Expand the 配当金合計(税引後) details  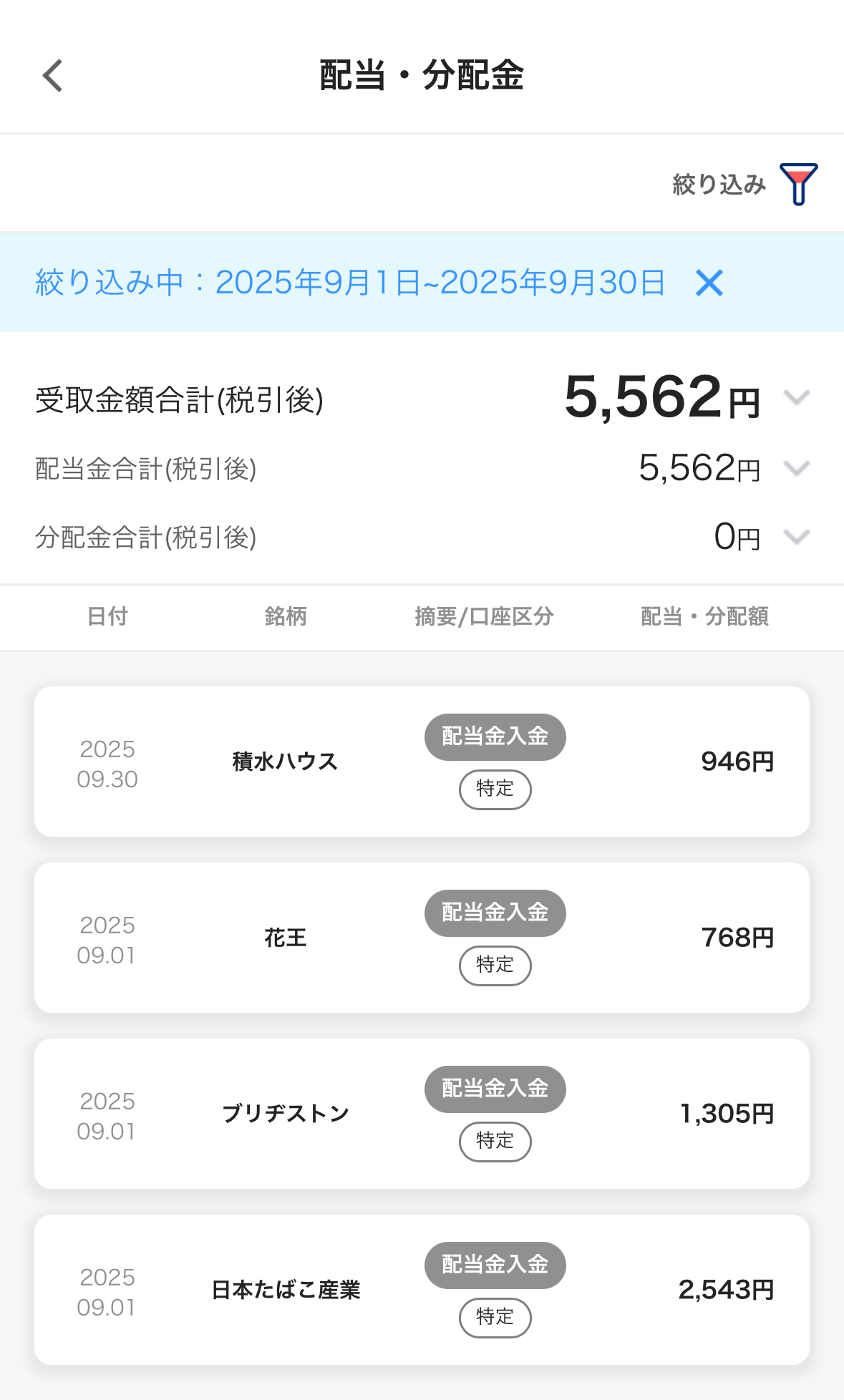tap(796, 469)
